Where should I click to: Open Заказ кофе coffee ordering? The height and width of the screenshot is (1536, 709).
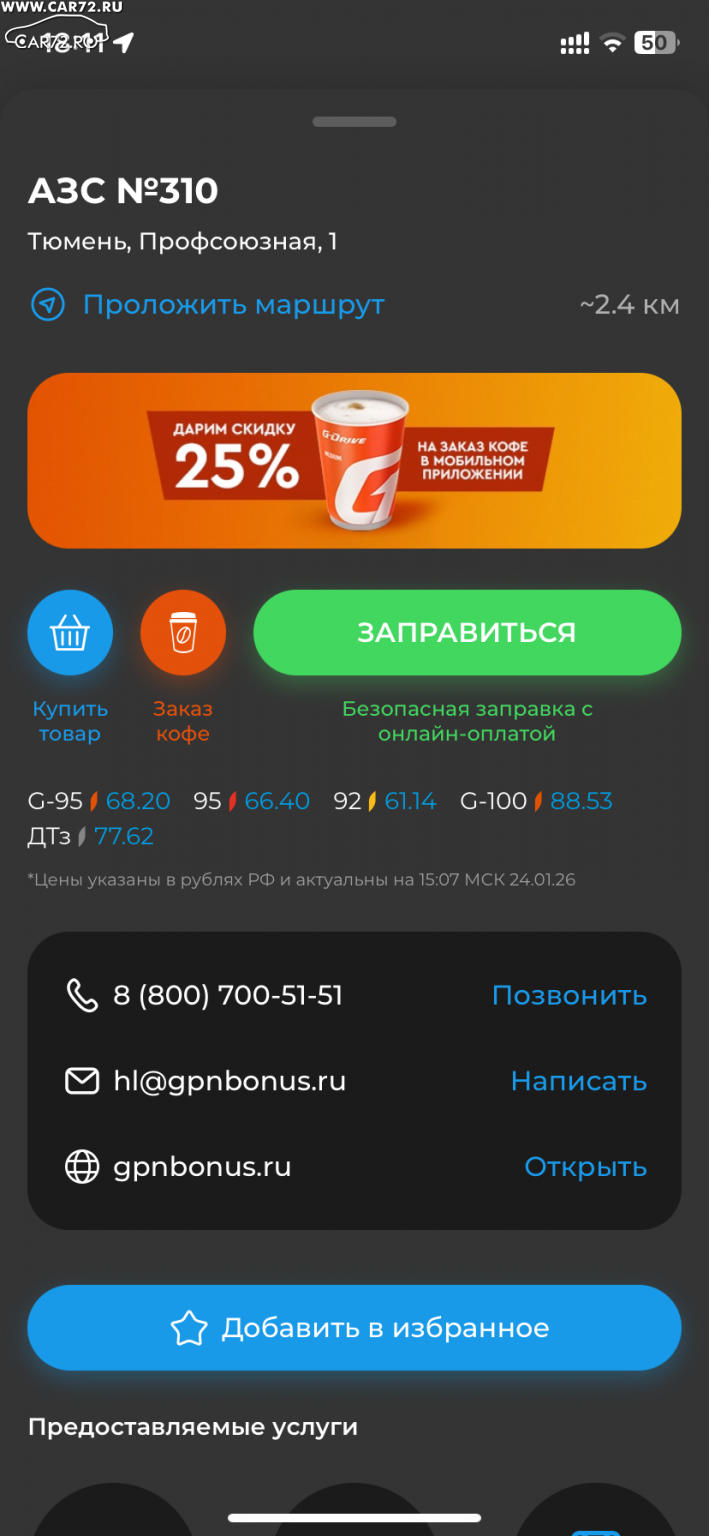(183, 633)
